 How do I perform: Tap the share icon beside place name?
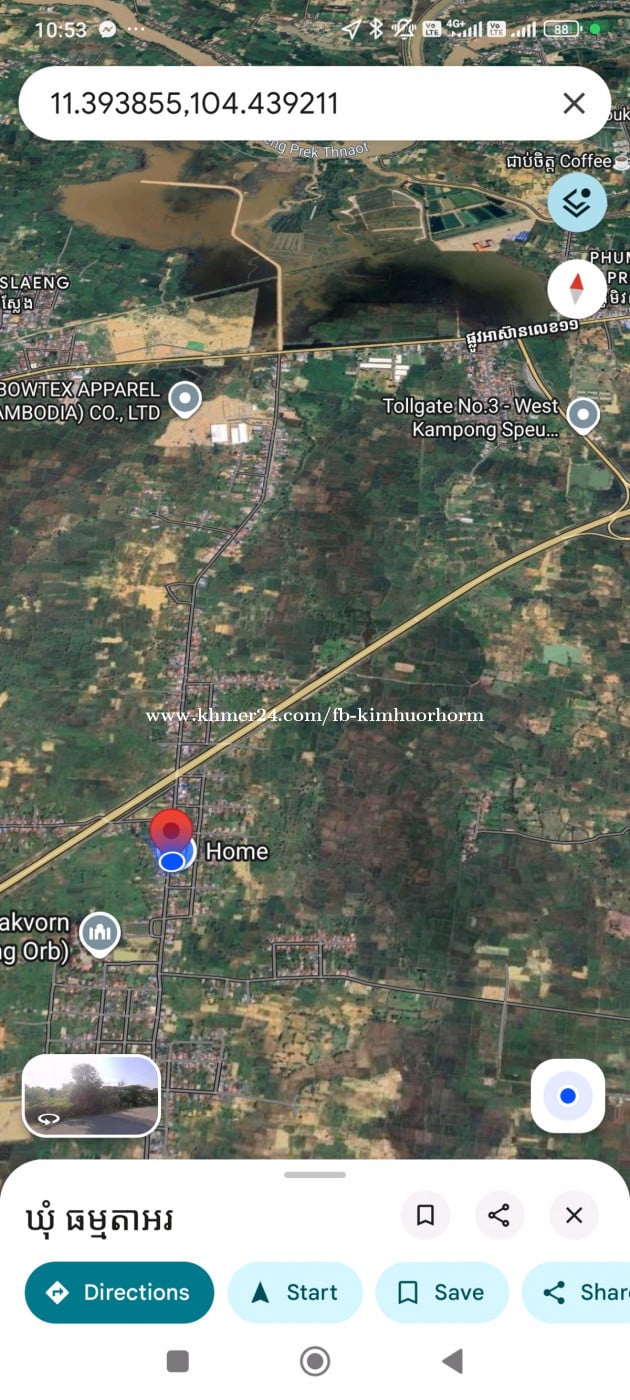pyautogui.click(x=499, y=1215)
